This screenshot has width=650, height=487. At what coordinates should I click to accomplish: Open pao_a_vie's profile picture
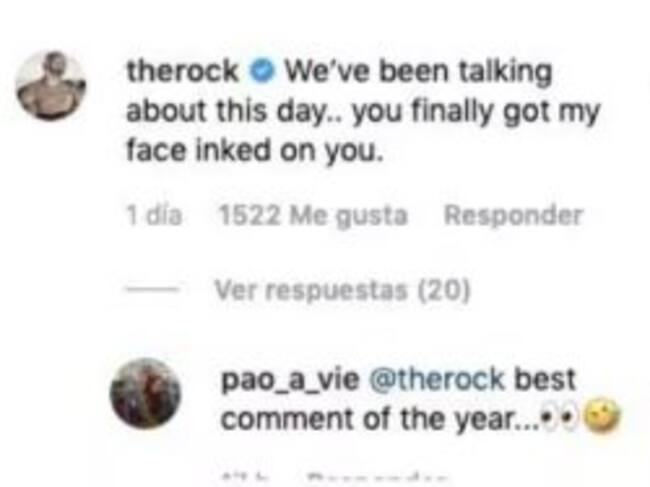145,395
